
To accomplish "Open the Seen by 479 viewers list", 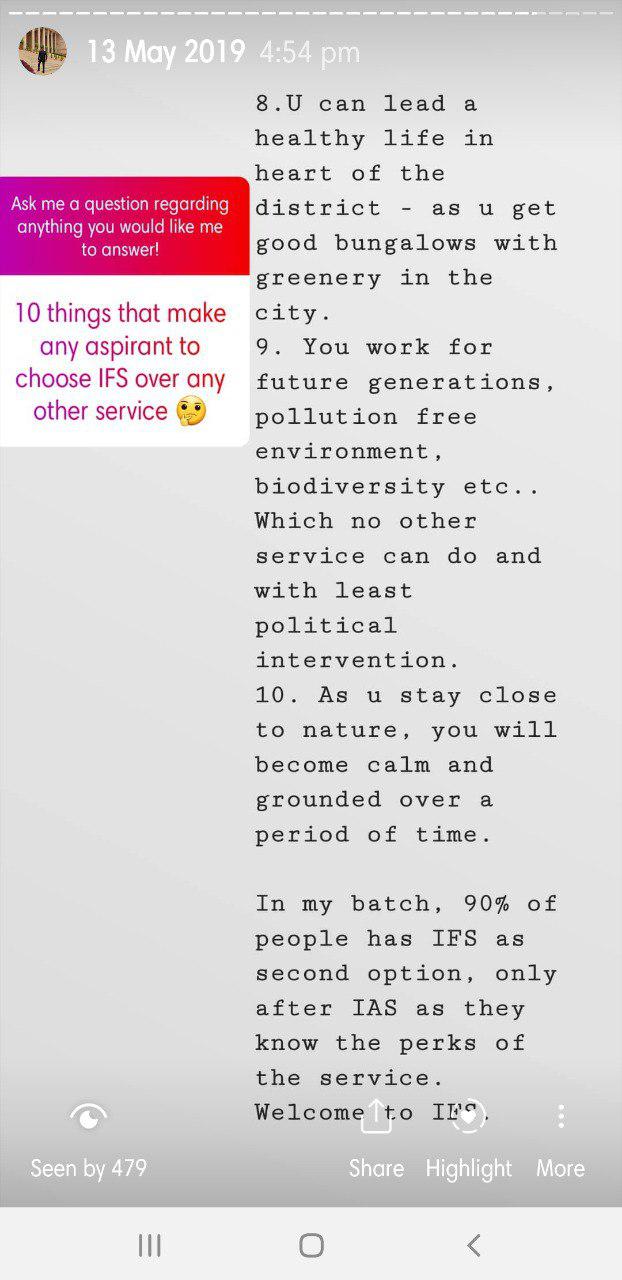I will pyautogui.click(x=88, y=1138).
